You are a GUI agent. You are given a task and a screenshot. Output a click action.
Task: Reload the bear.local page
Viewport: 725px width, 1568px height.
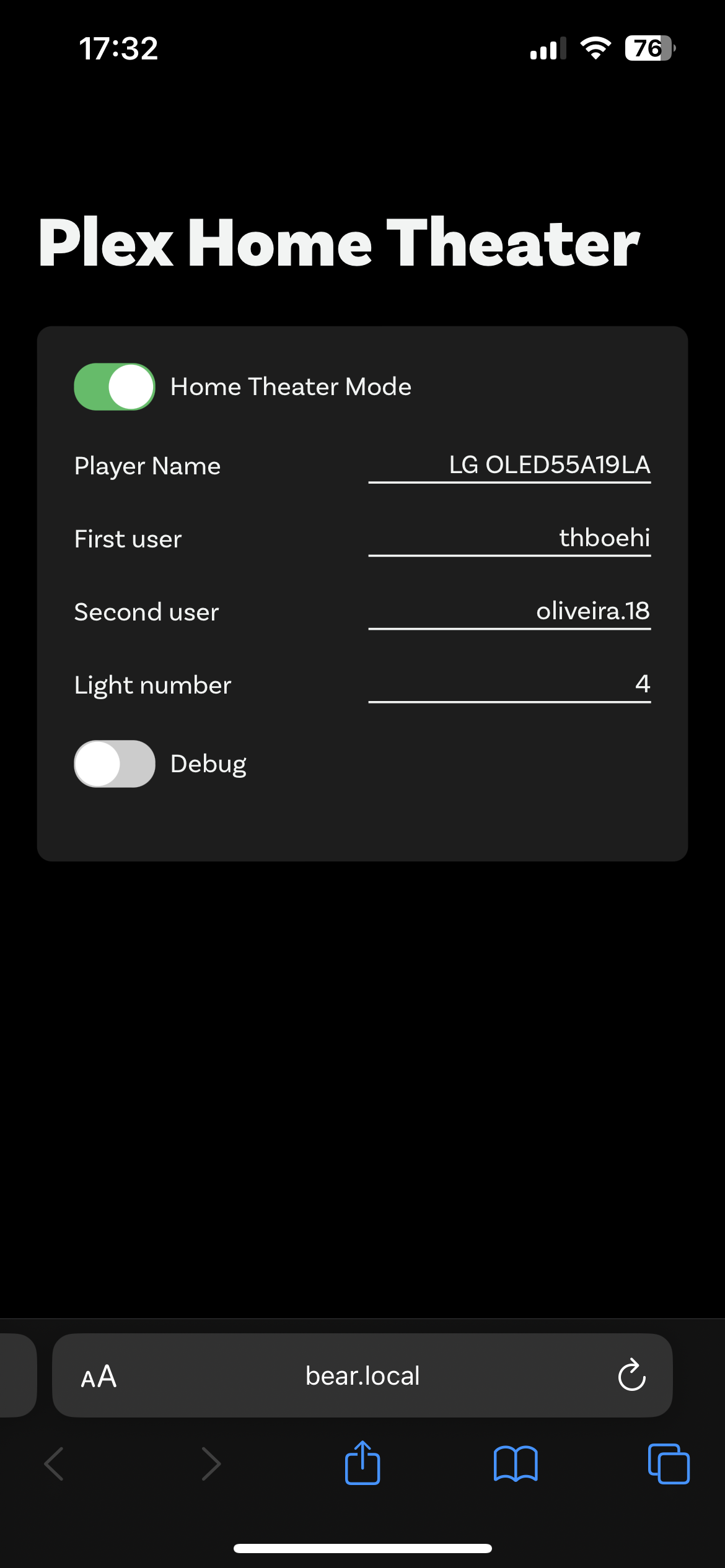tap(631, 1375)
